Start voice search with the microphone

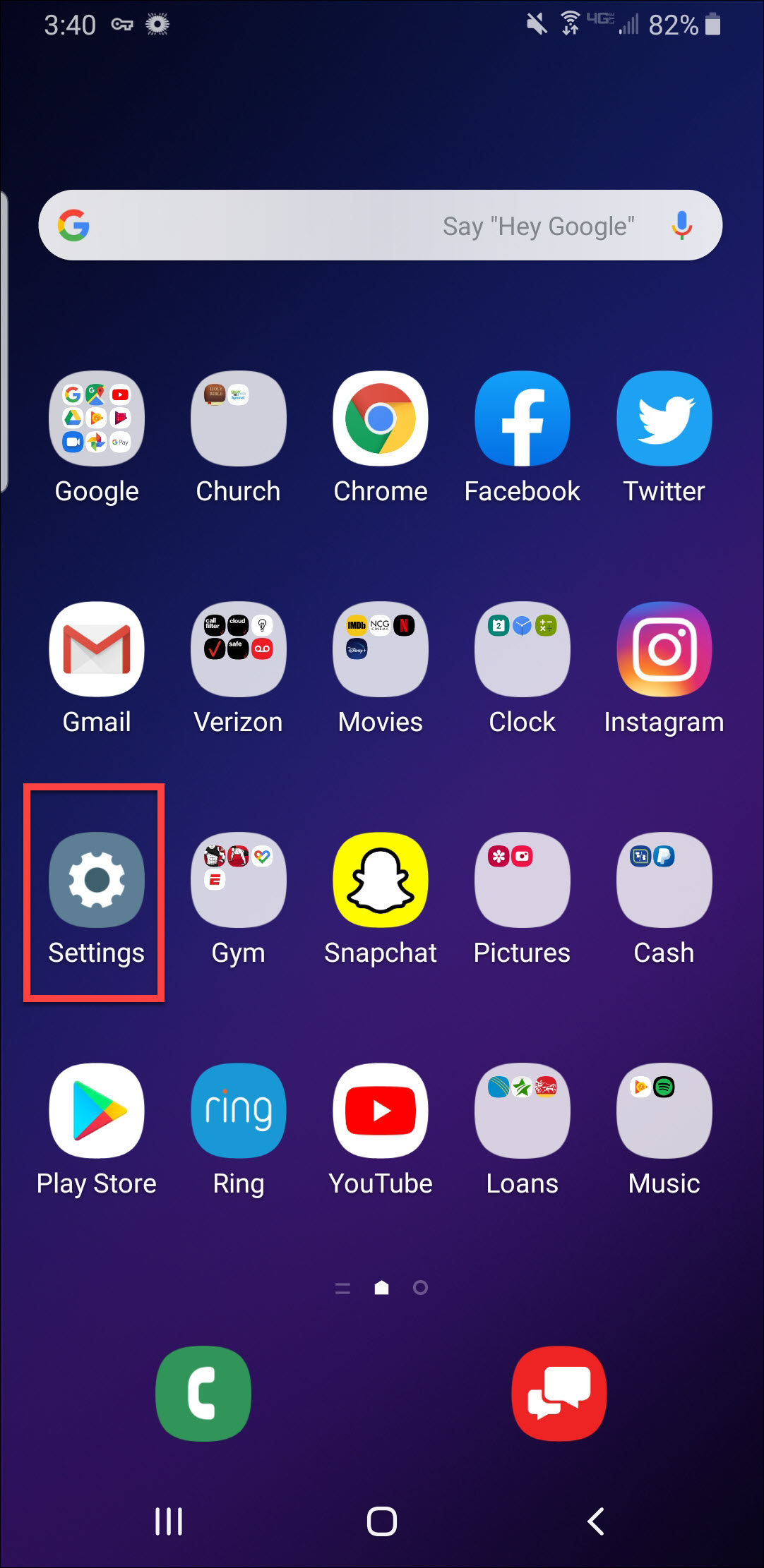pyautogui.click(x=681, y=226)
